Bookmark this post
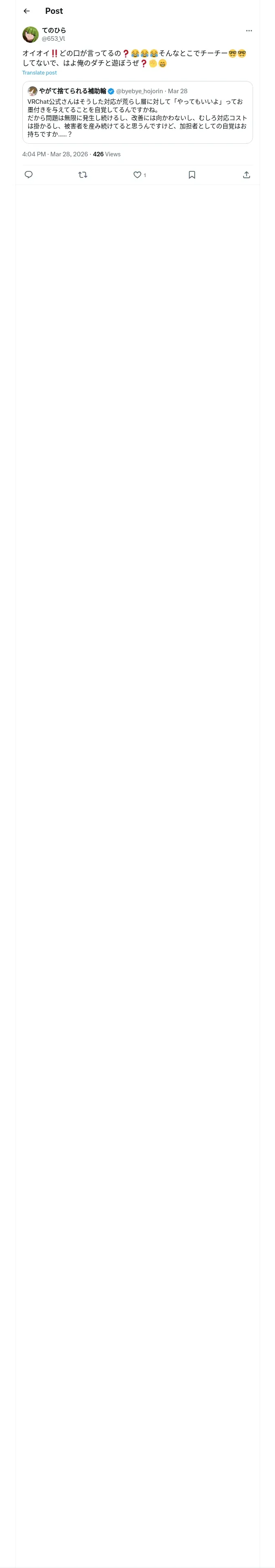275x1568 pixels. pos(191,175)
